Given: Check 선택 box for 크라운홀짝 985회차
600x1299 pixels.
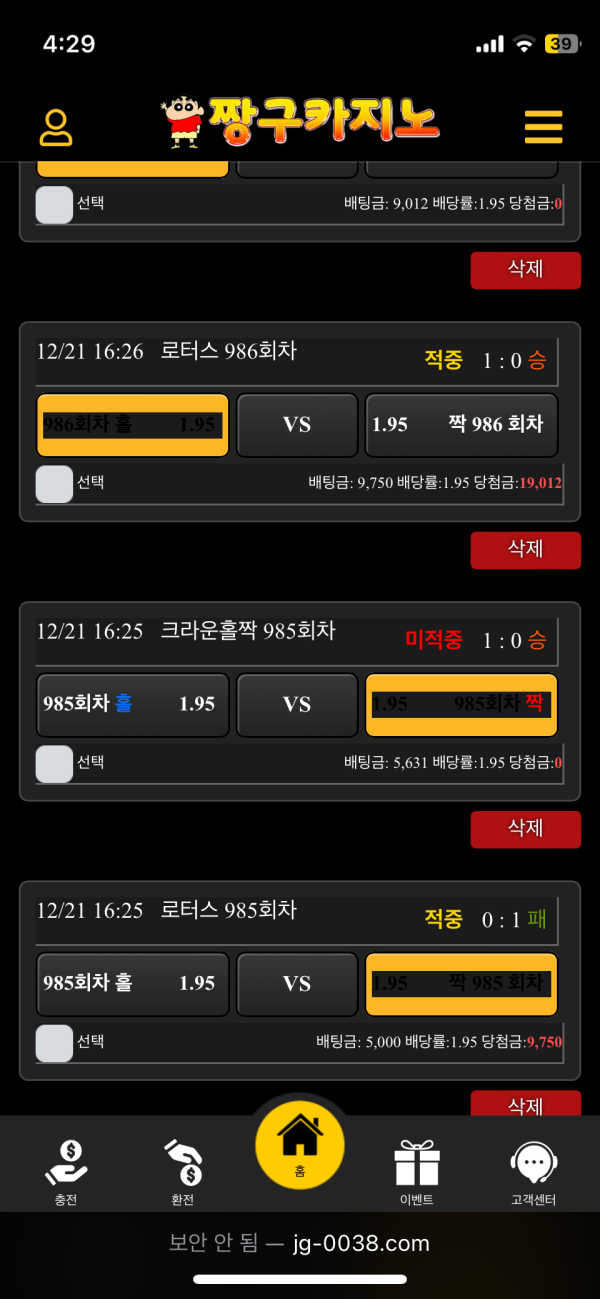Looking at the screenshot, I should 54,764.
